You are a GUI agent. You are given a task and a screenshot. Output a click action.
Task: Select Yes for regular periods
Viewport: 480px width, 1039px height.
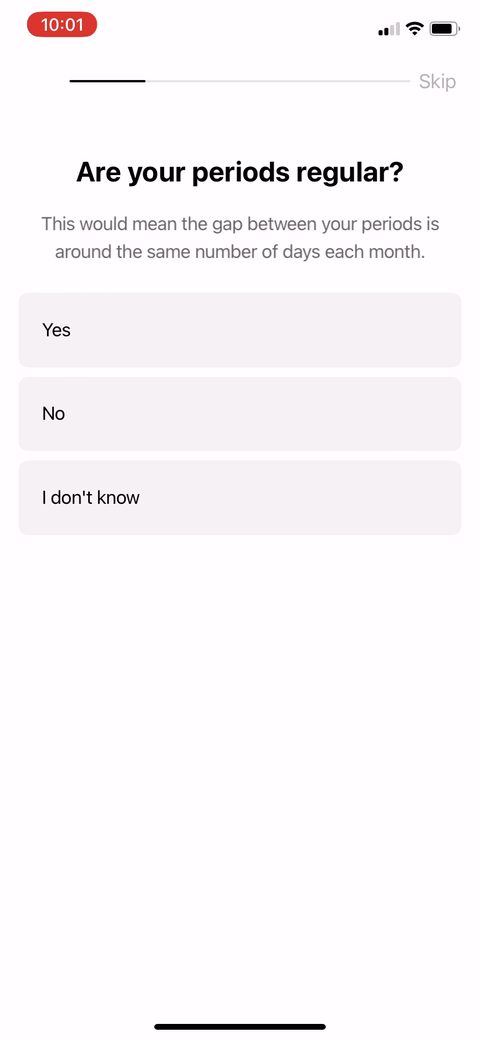coord(239,330)
